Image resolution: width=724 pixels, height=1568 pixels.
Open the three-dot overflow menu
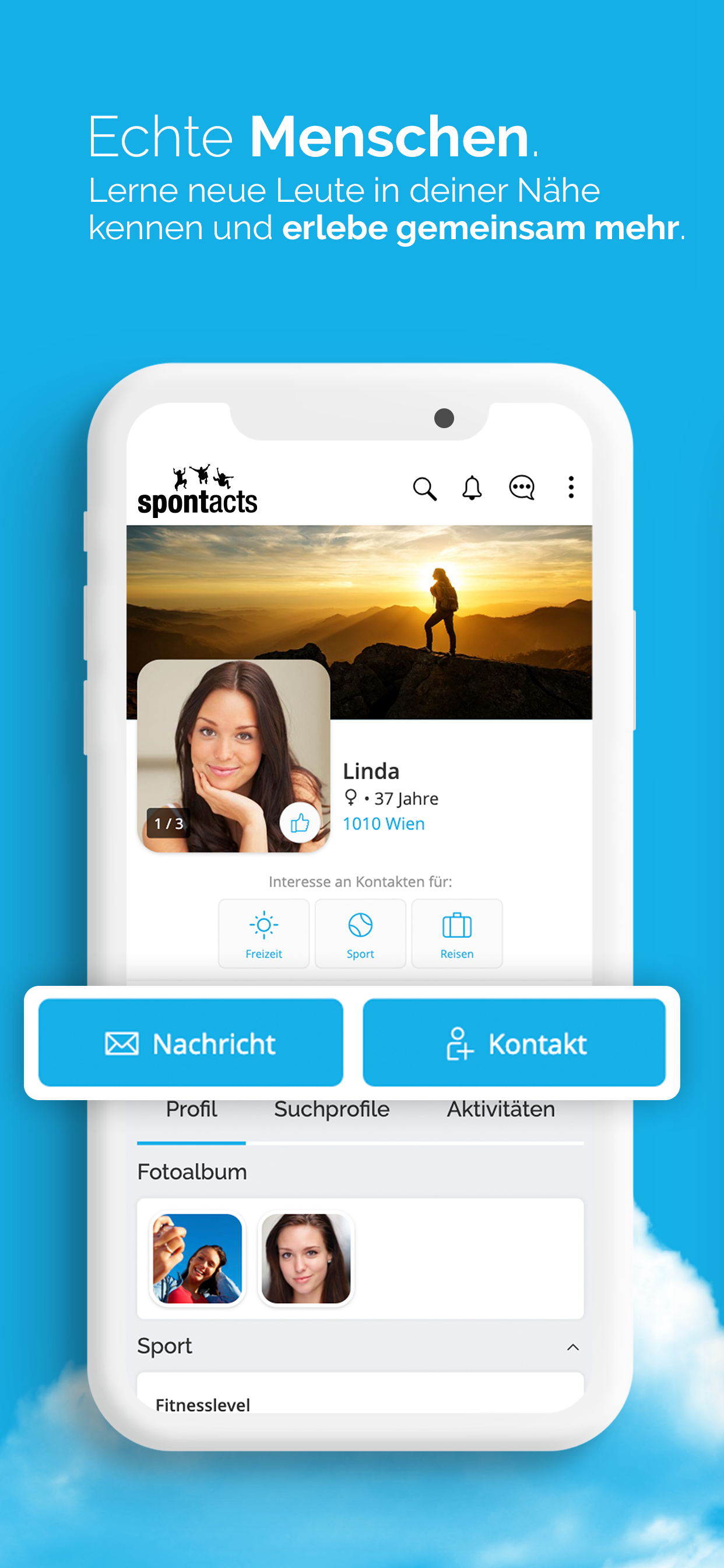coord(571,487)
